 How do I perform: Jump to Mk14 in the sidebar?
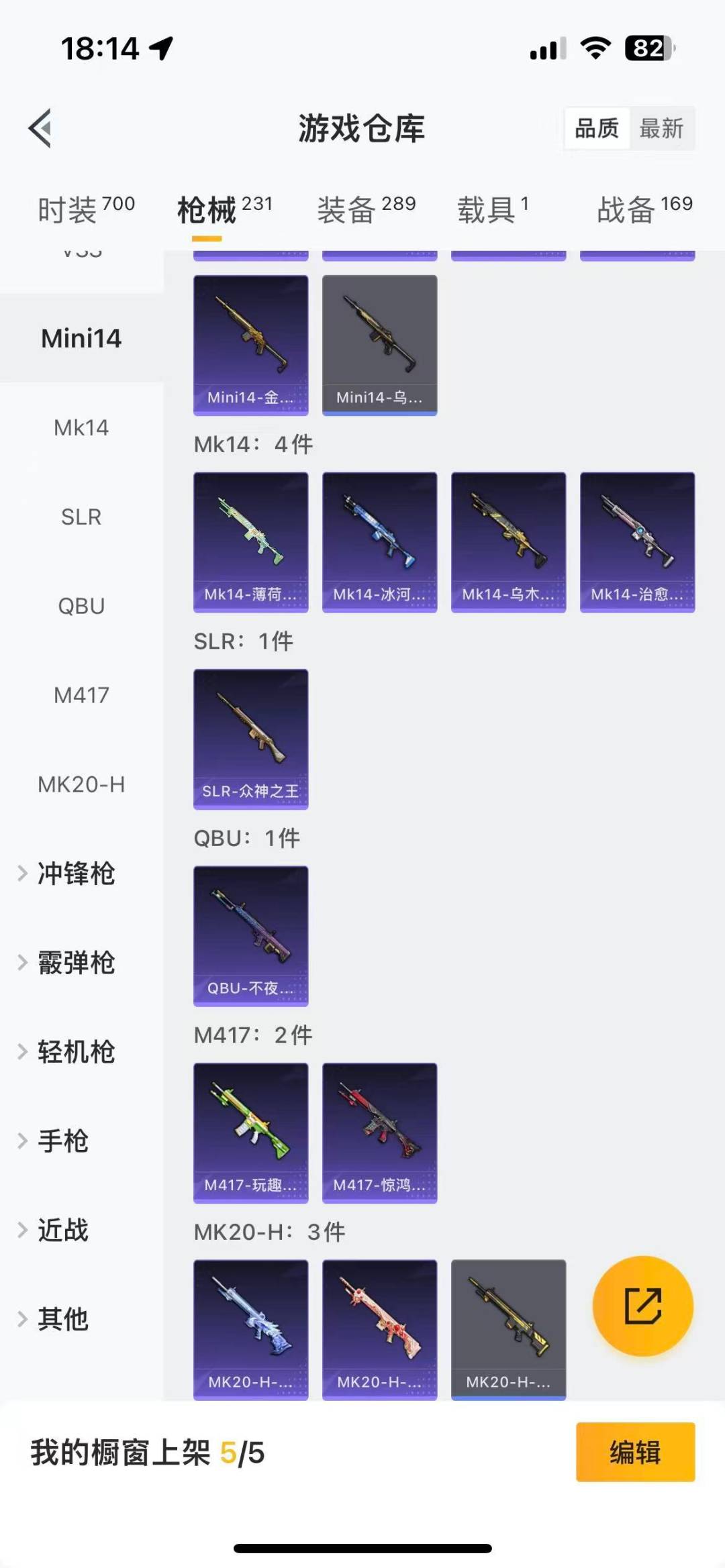[x=81, y=427]
